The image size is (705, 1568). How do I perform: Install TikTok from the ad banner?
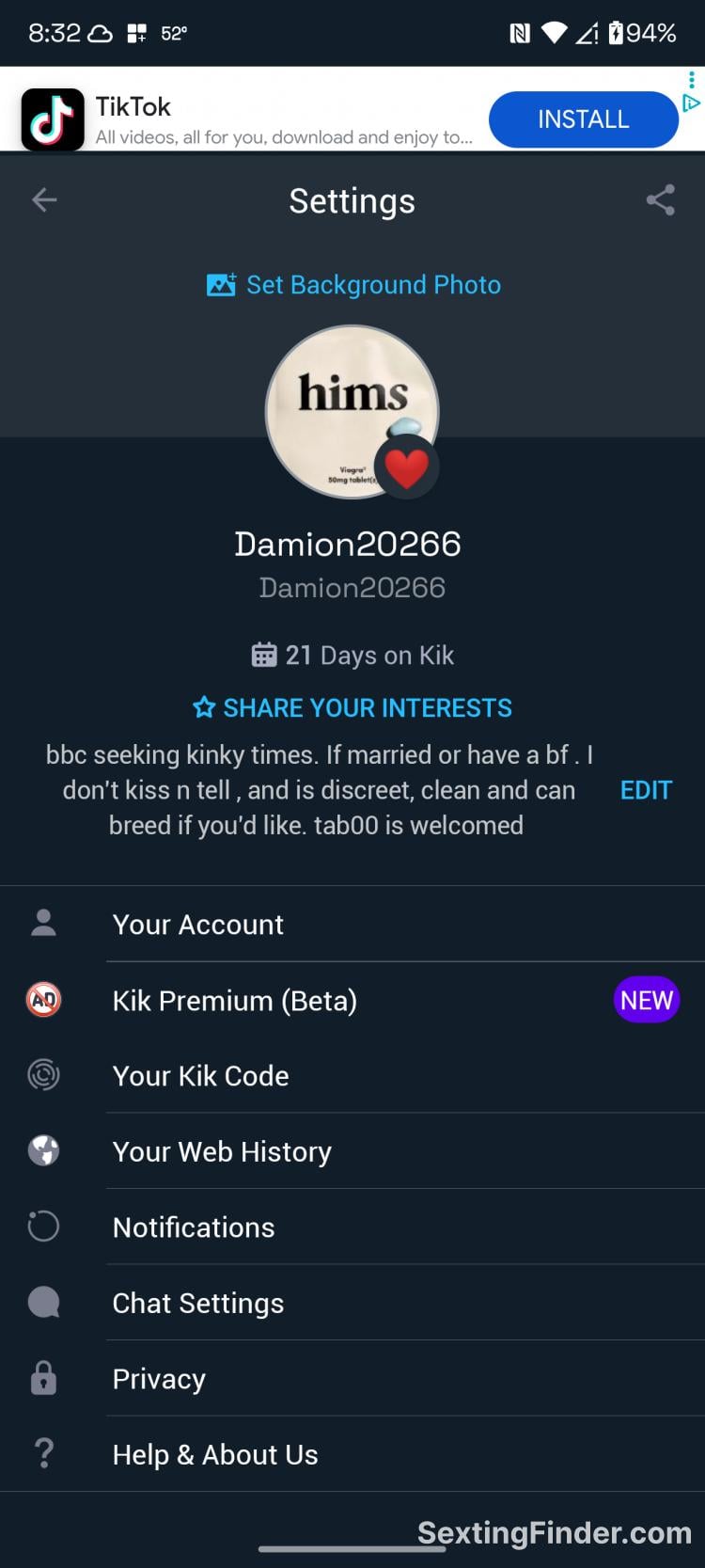point(583,119)
